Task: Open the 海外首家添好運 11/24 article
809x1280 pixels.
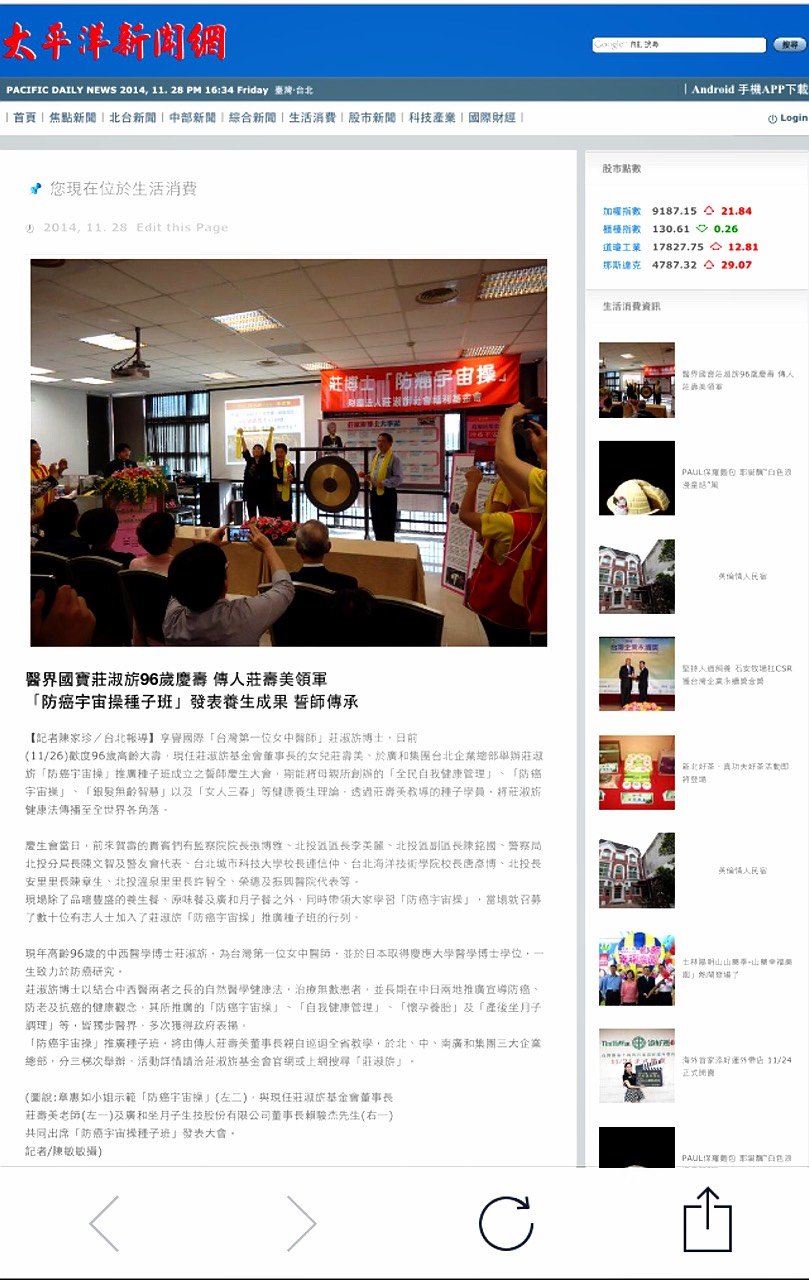Action: [x=738, y=1065]
